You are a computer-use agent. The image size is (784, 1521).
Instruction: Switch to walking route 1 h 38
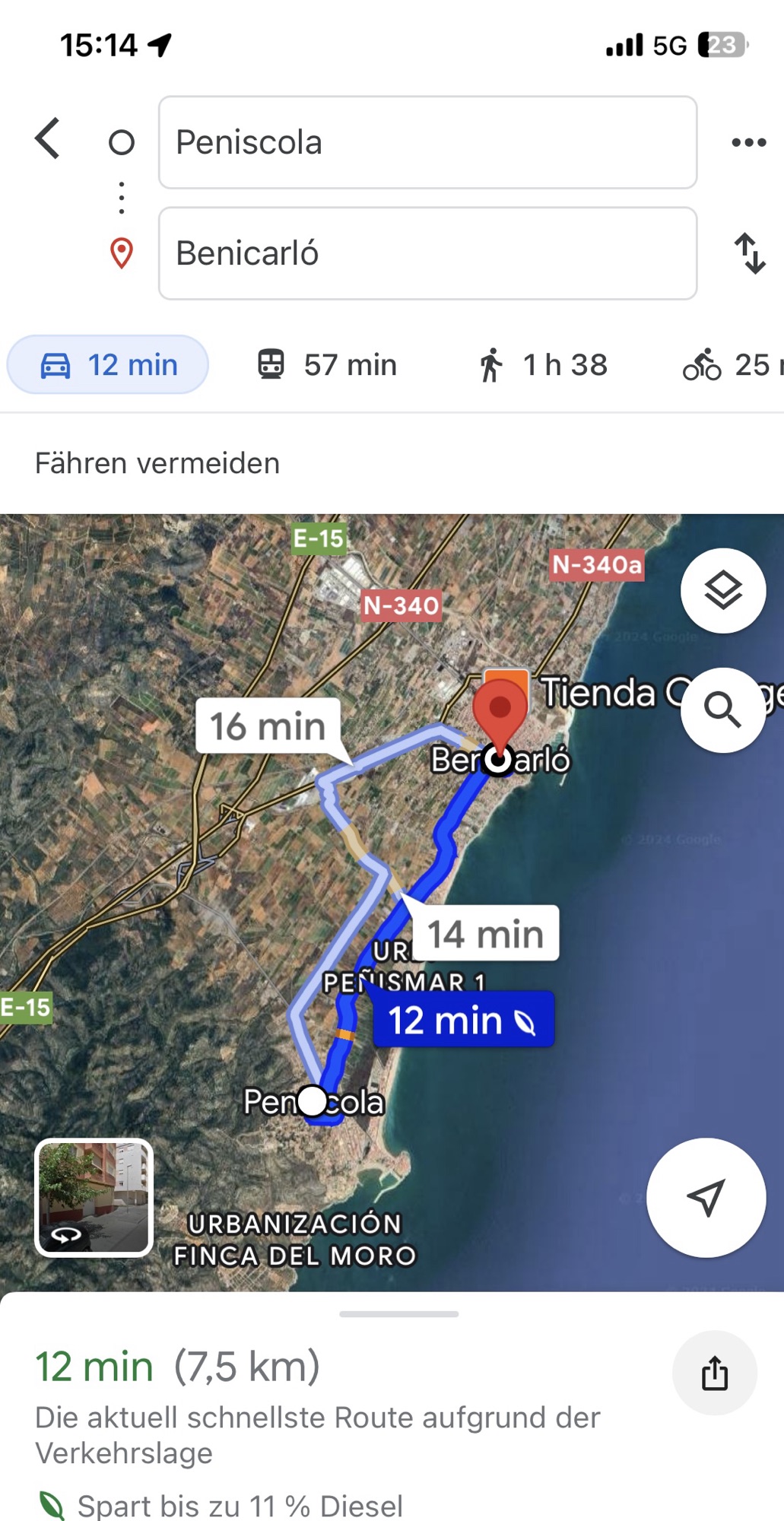coord(543,365)
